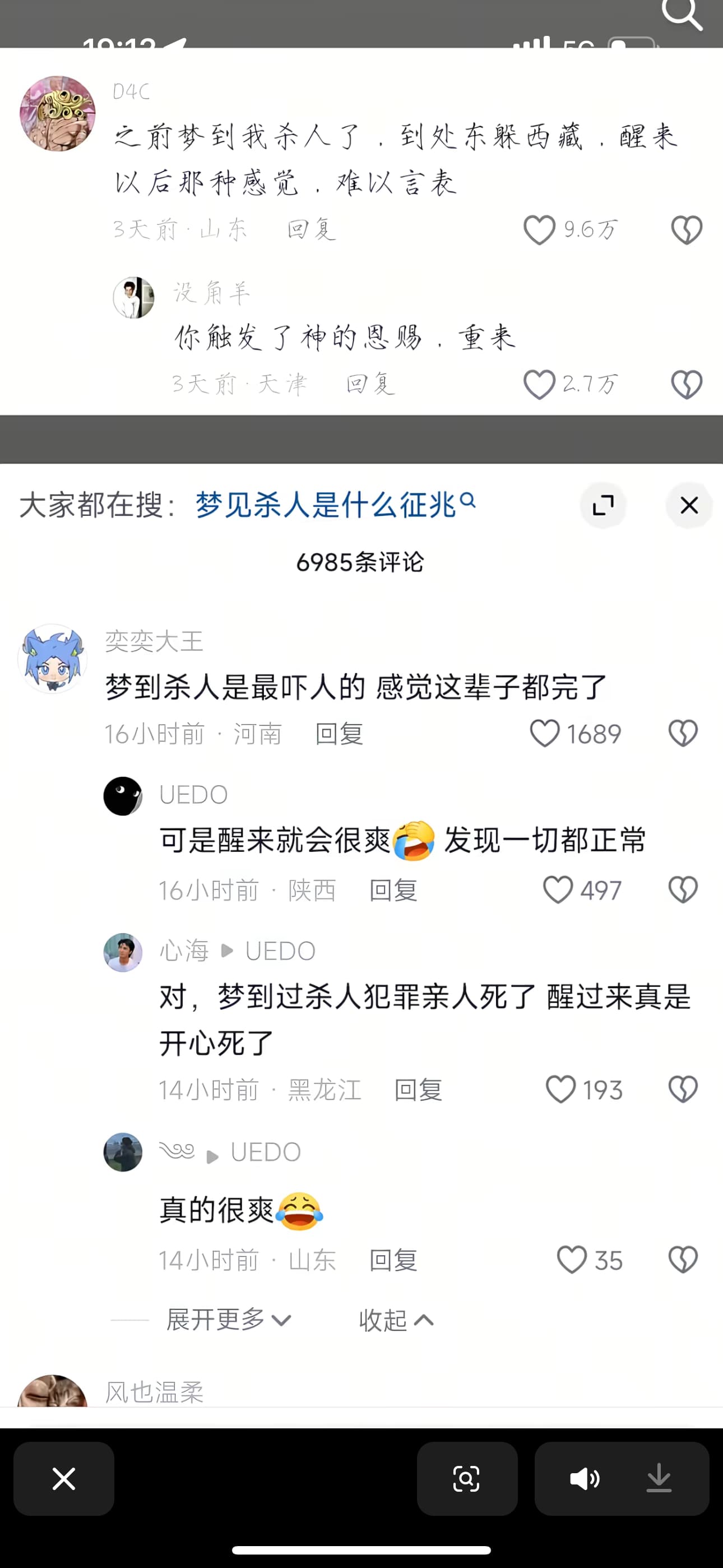Like 心海's reply with 193 likes
The height and width of the screenshot is (1568, 723).
click(560, 1089)
